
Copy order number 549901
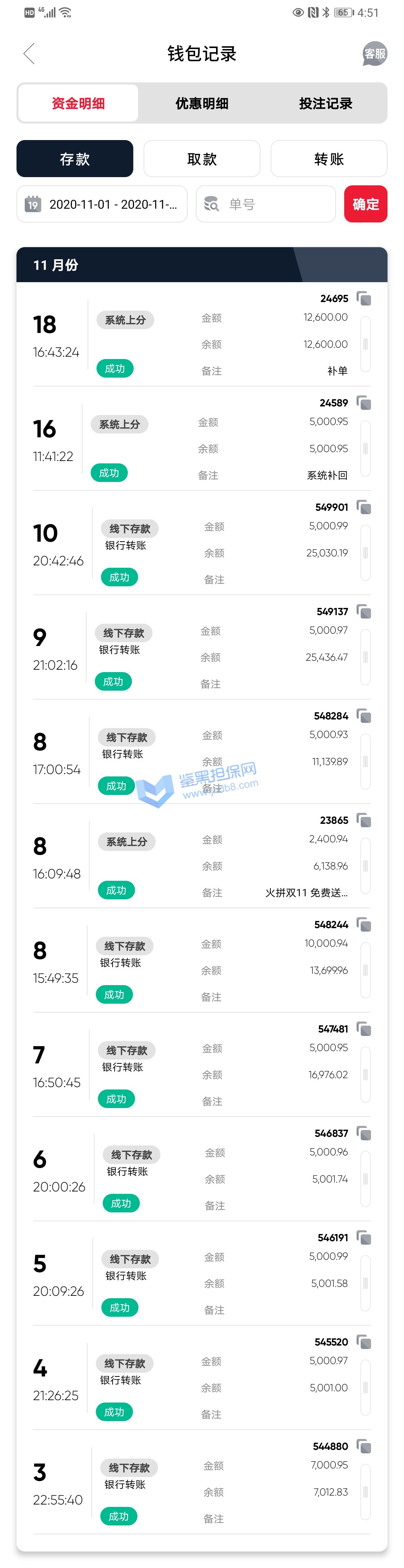[364, 507]
